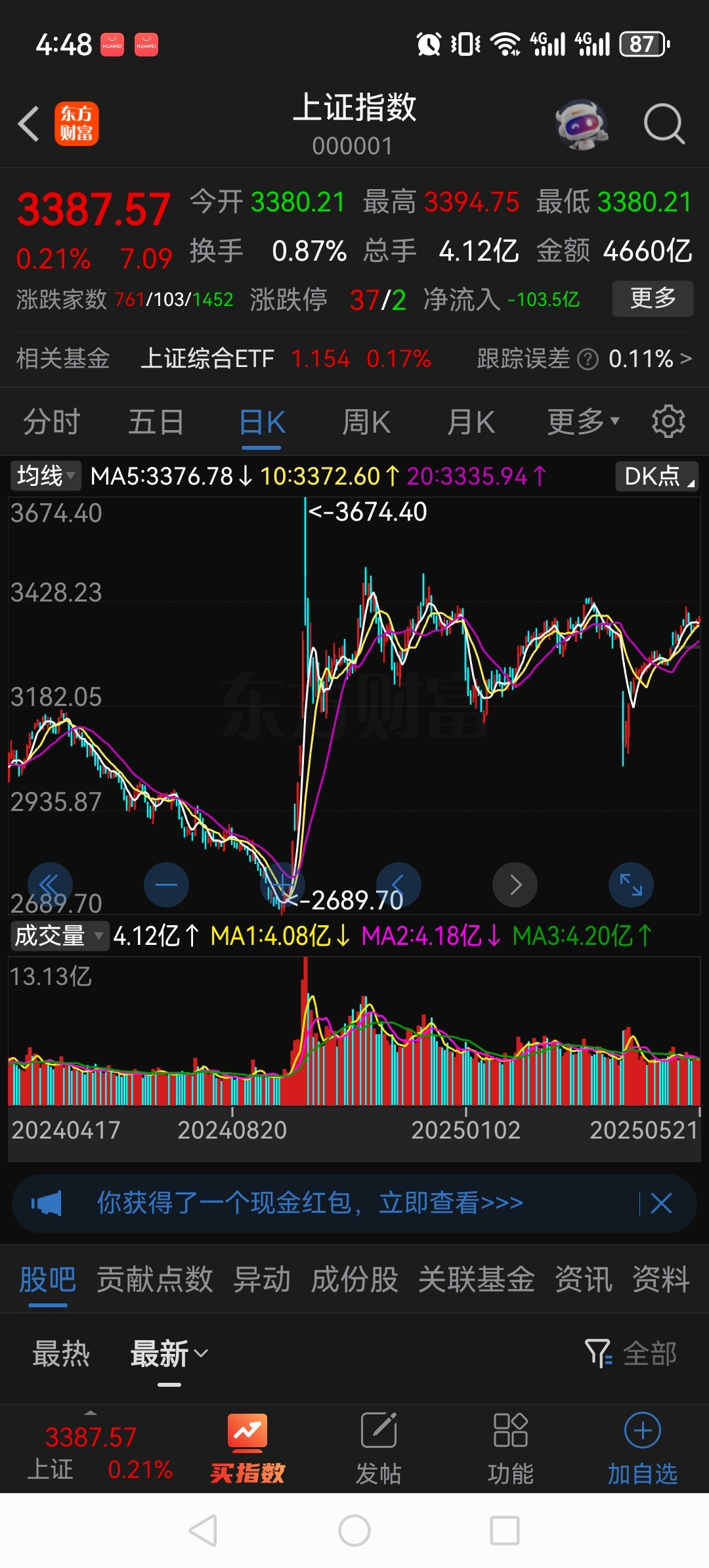Switch to the 股吧 tab

pos(47,1277)
